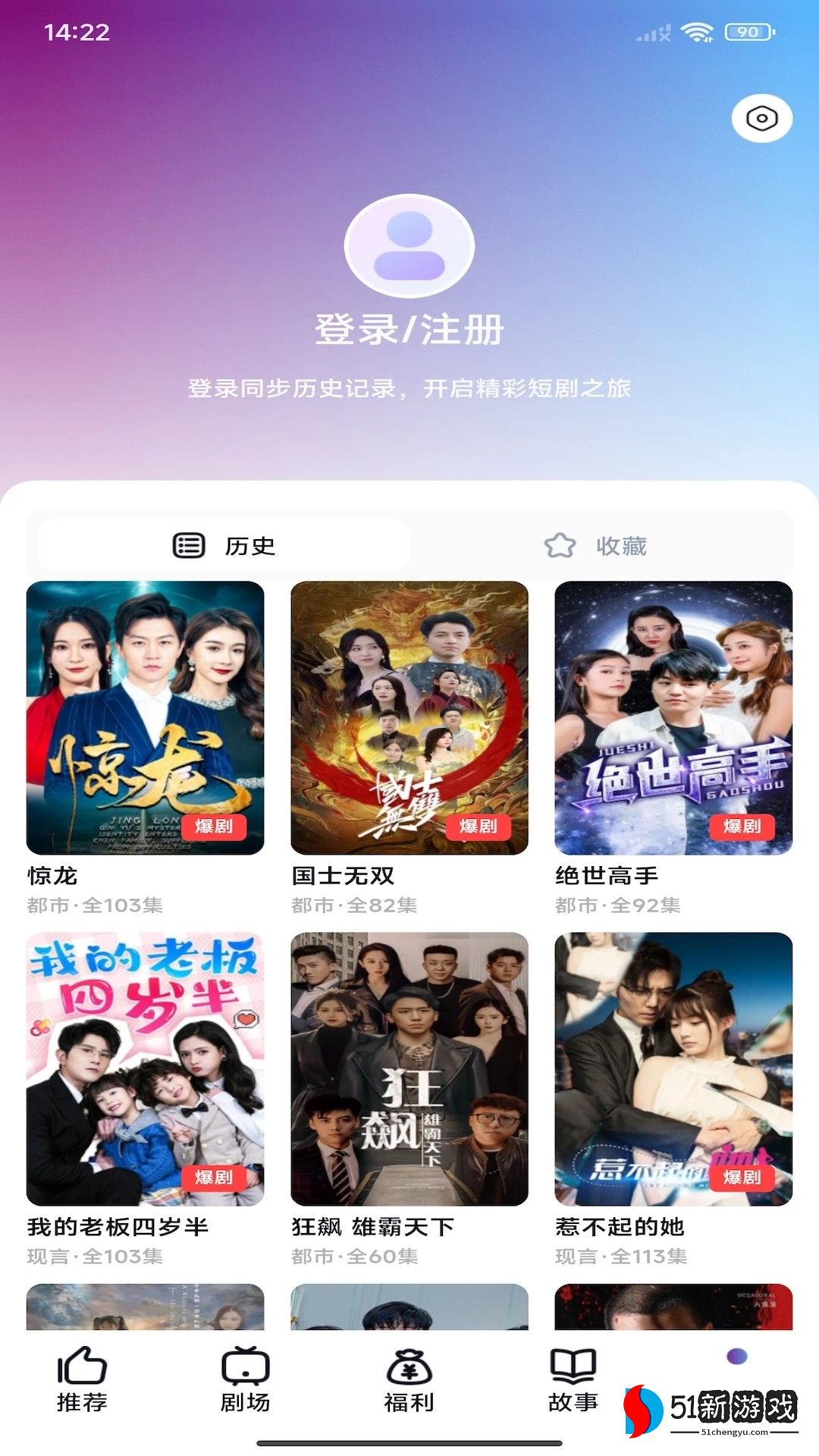Image resolution: width=819 pixels, height=1456 pixels.
Task: Switch to the 收藏 tab
Action: tap(596, 545)
